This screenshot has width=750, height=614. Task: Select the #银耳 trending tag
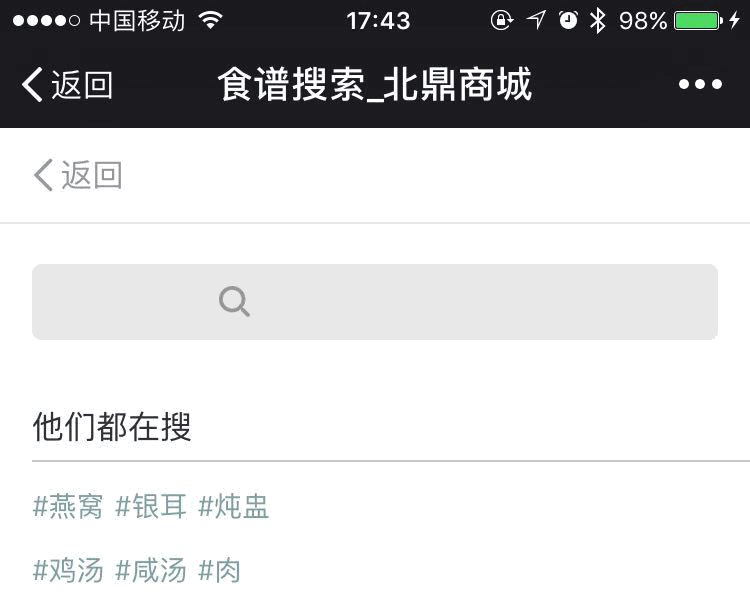tap(151, 507)
